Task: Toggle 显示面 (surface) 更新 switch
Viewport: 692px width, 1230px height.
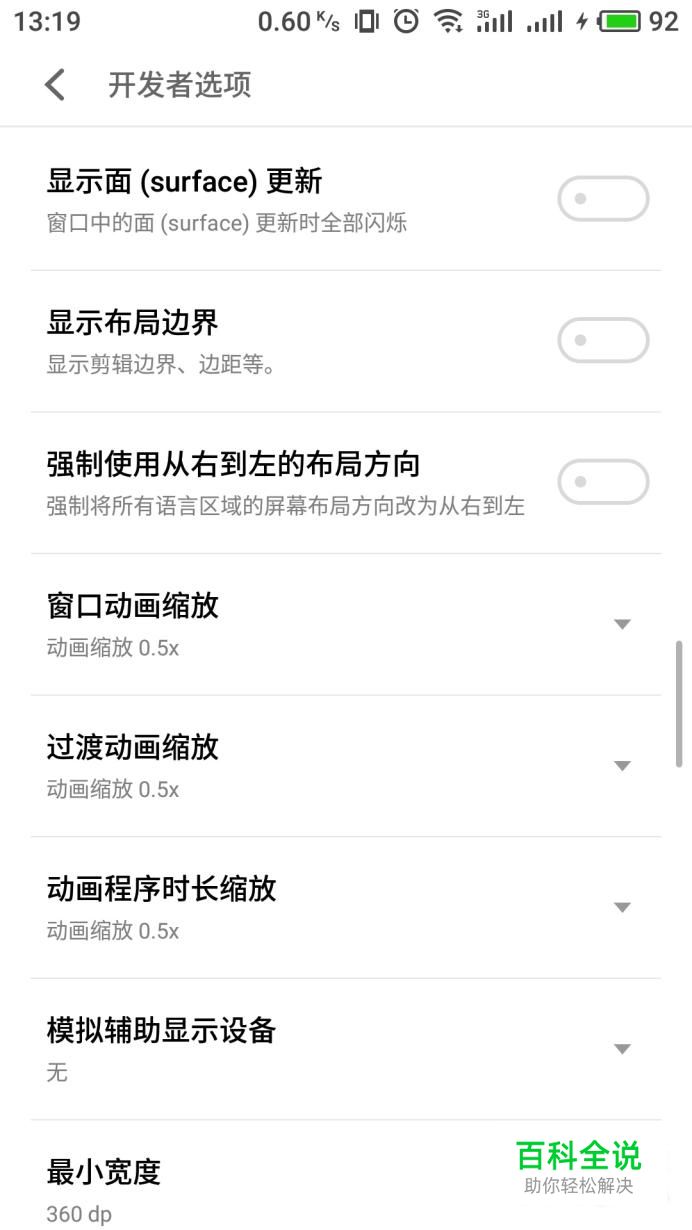Action: click(x=603, y=199)
